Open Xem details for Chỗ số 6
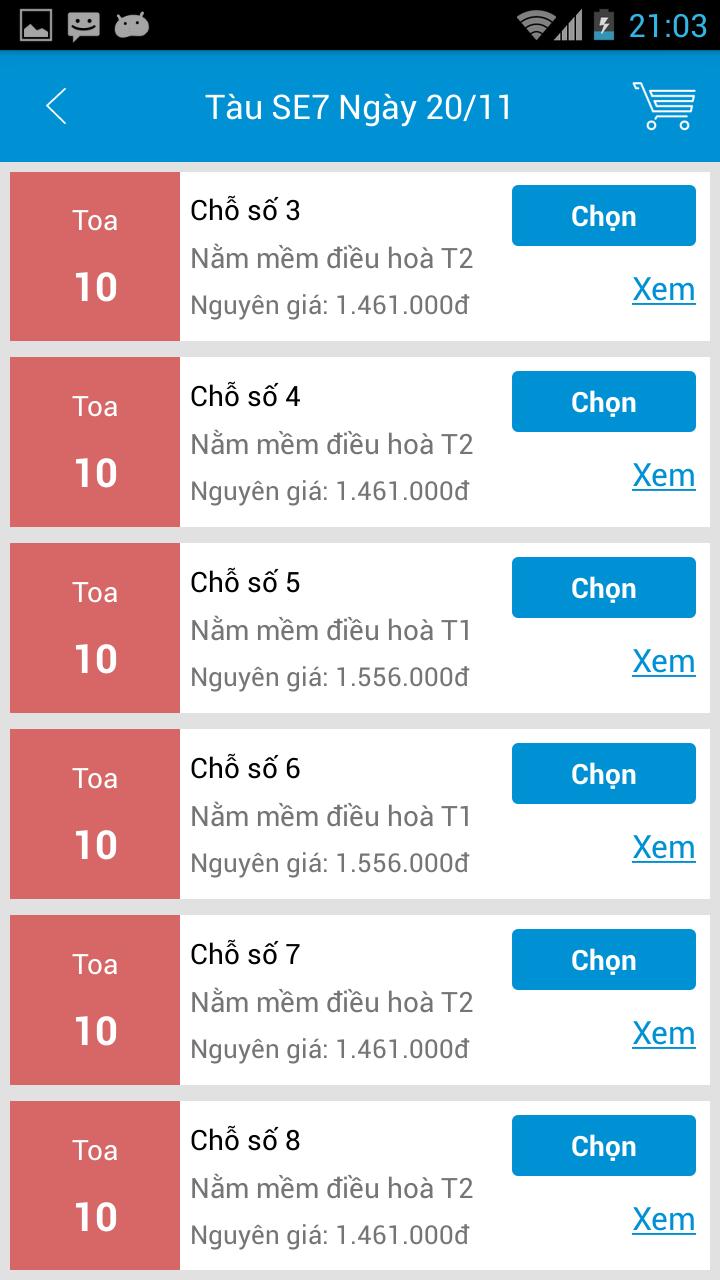Image resolution: width=720 pixels, height=1280 pixels. click(664, 847)
